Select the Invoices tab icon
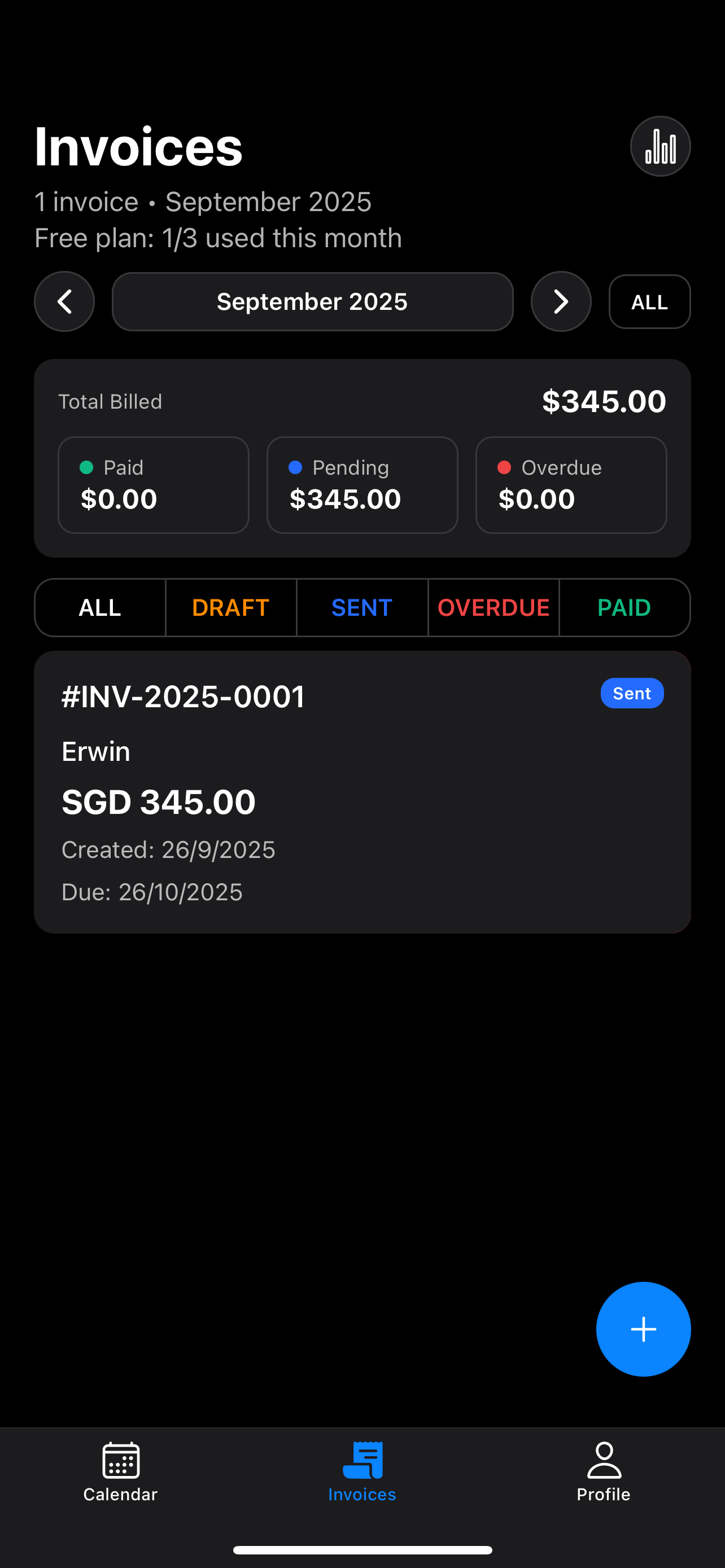The image size is (725, 1568). (362, 1461)
